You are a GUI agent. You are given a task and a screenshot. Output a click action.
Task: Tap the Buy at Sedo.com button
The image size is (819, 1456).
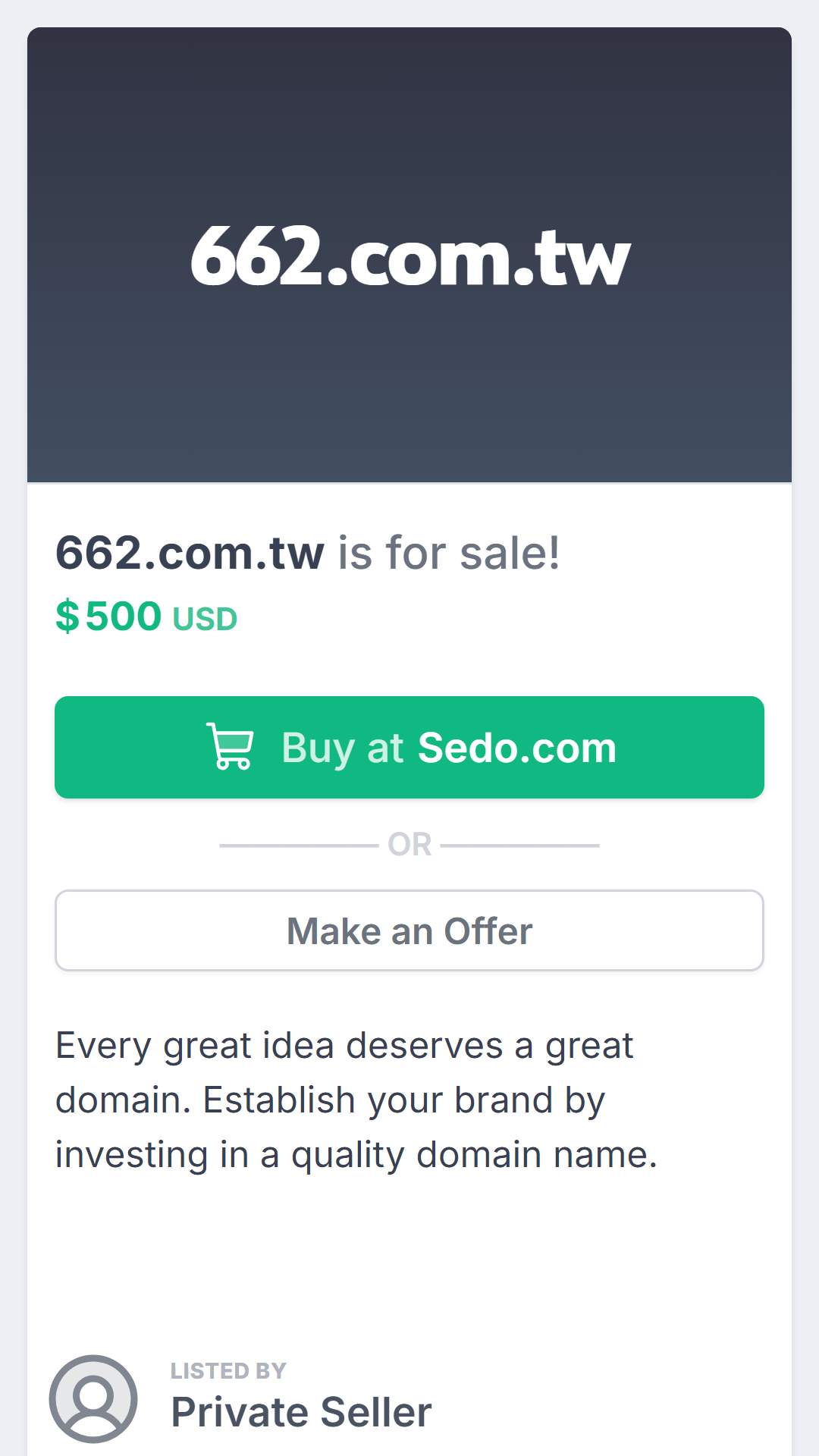(409, 747)
